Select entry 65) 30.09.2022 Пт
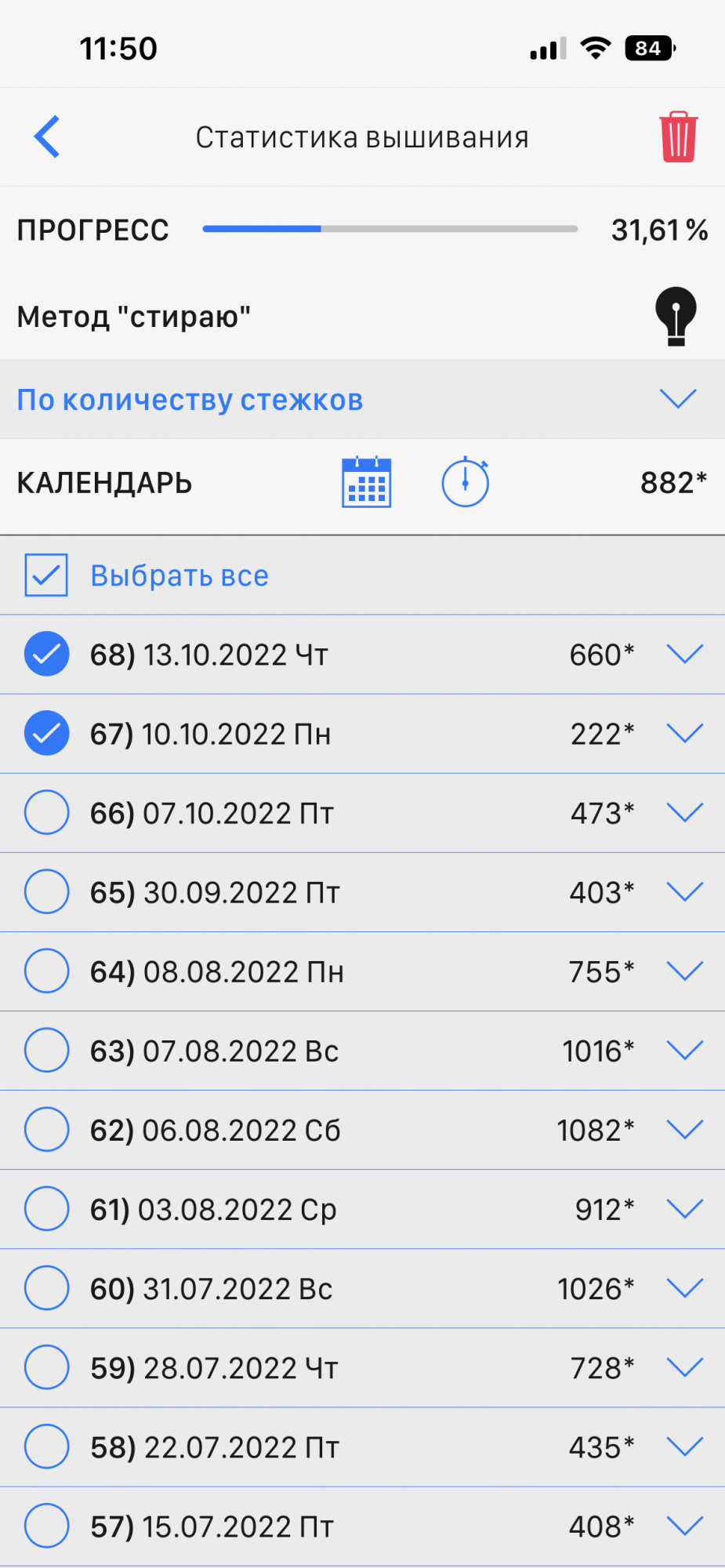725x1568 pixels. (x=47, y=891)
